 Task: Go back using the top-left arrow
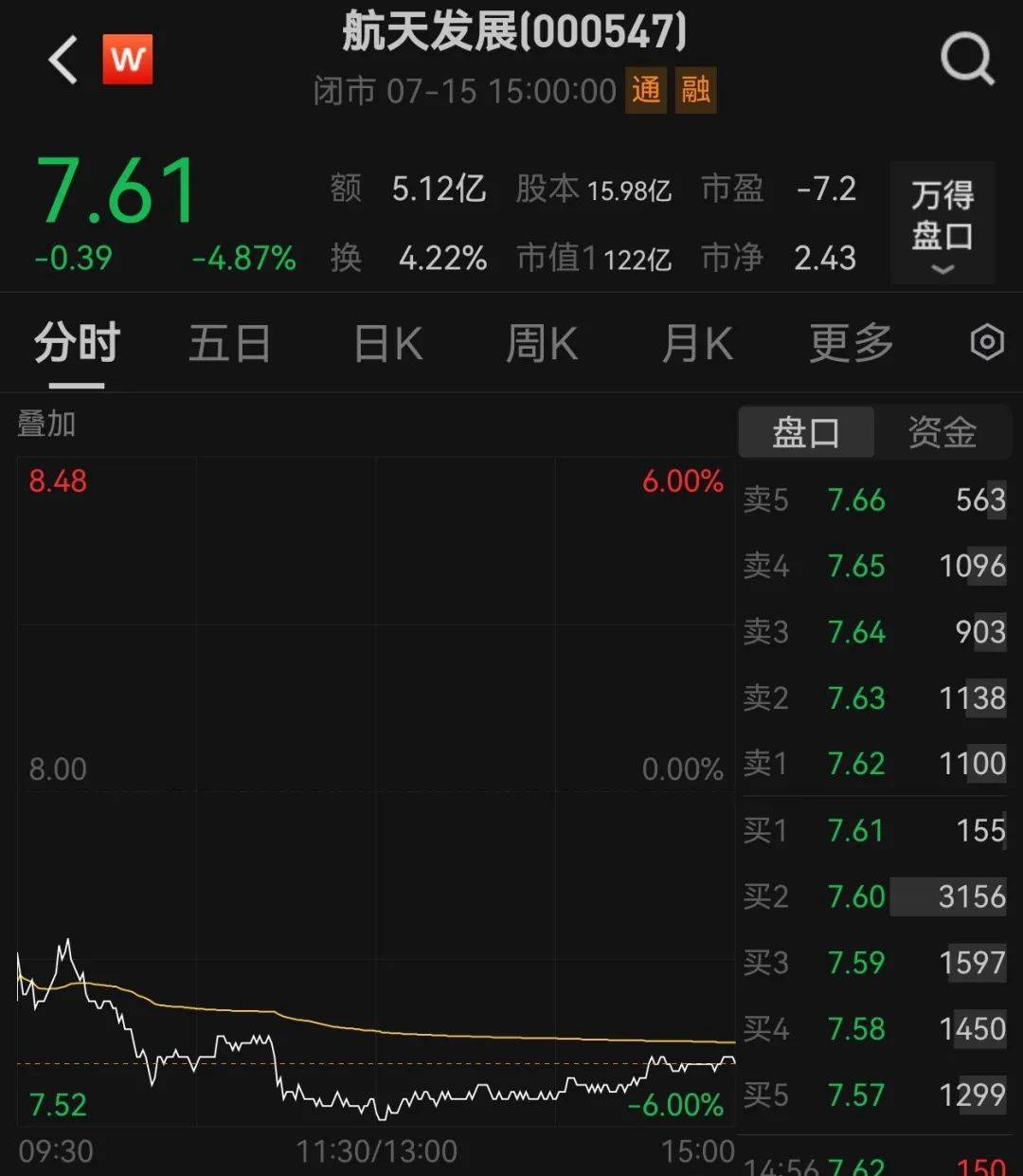63,61
